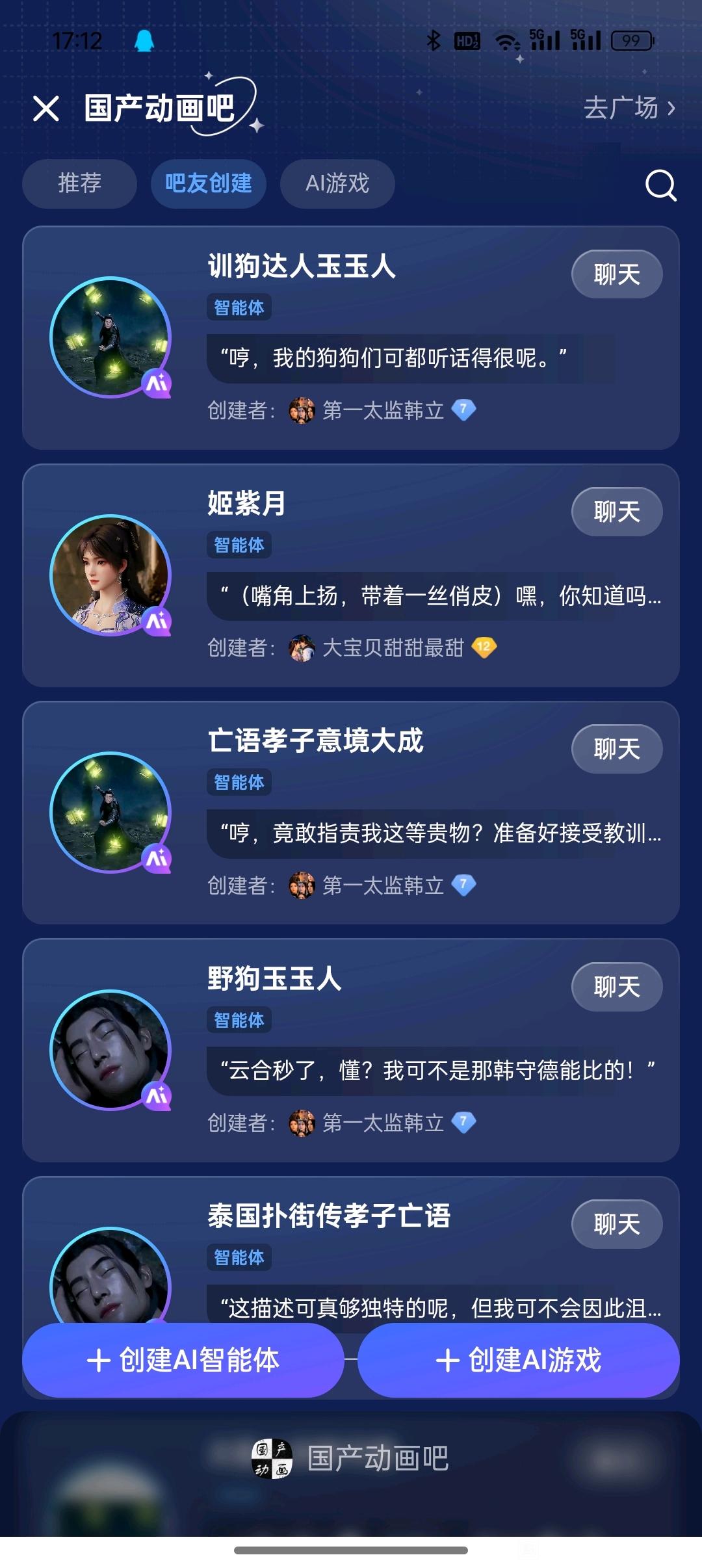Chat with 训狗达人玉玉人
Image resolution: width=702 pixels, height=1568 pixels.
click(616, 274)
